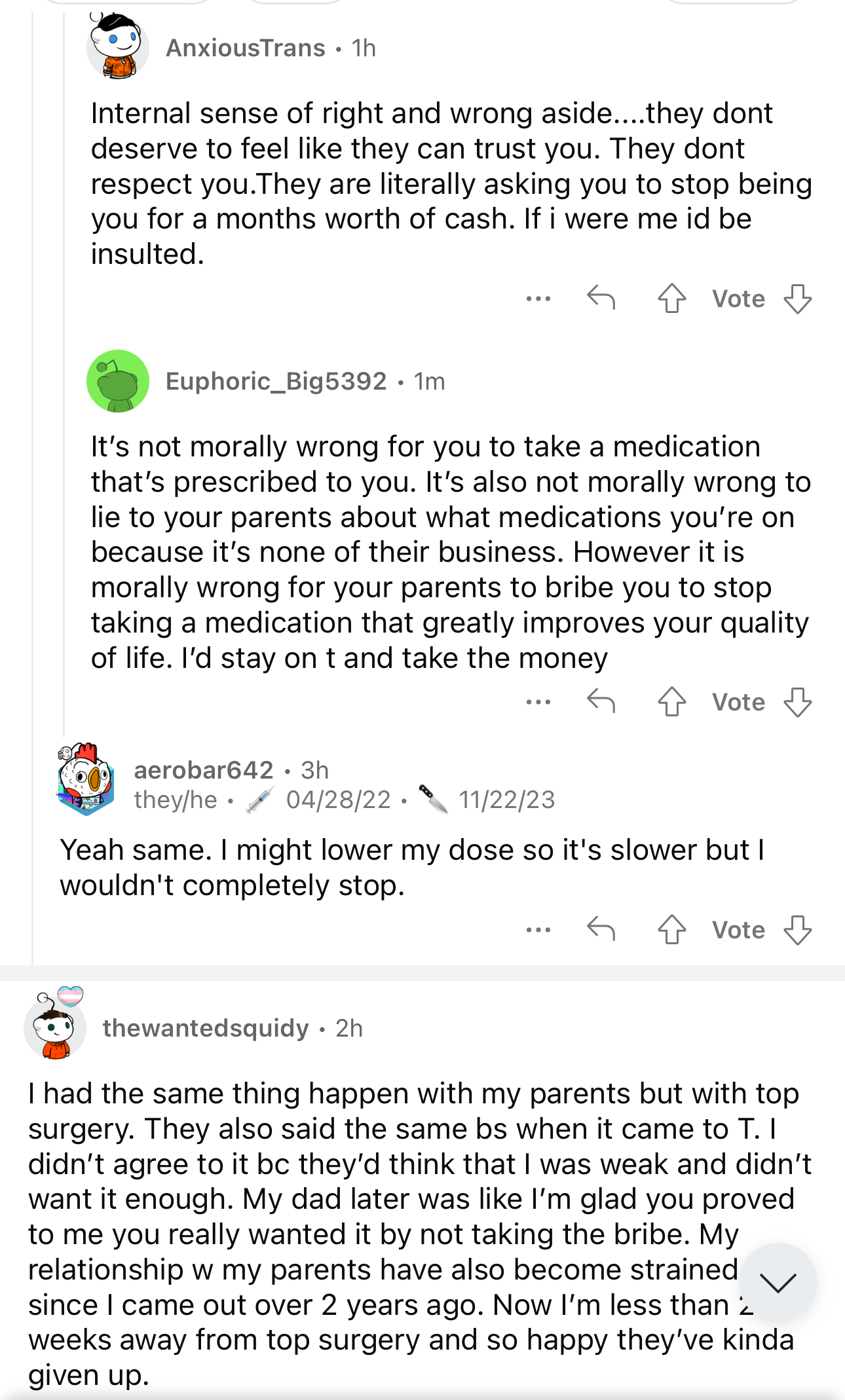This screenshot has width=845, height=1400.
Task: Downvote Euphoric_Big5392's comment
Action: tap(798, 702)
